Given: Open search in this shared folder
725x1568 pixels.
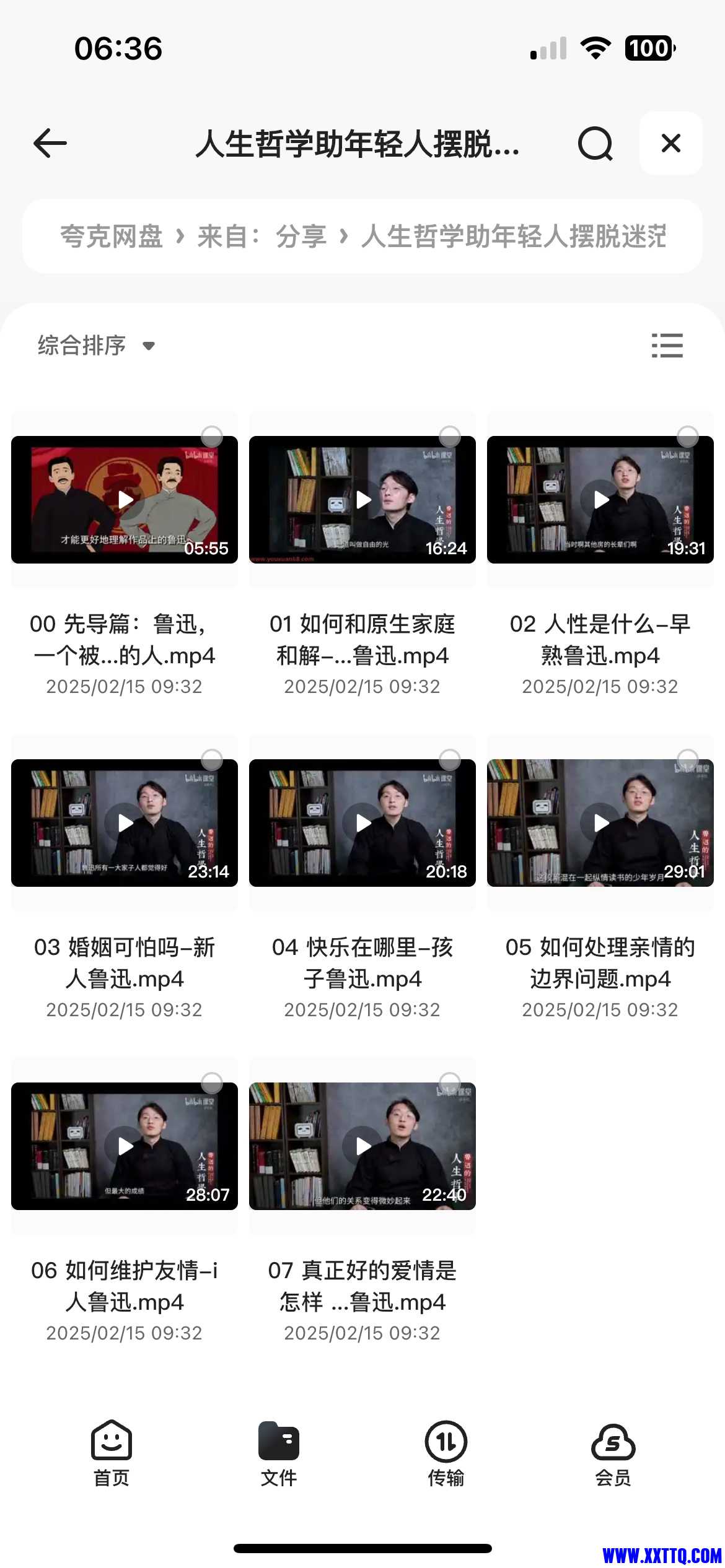Looking at the screenshot, I should (x=595, y=143).
